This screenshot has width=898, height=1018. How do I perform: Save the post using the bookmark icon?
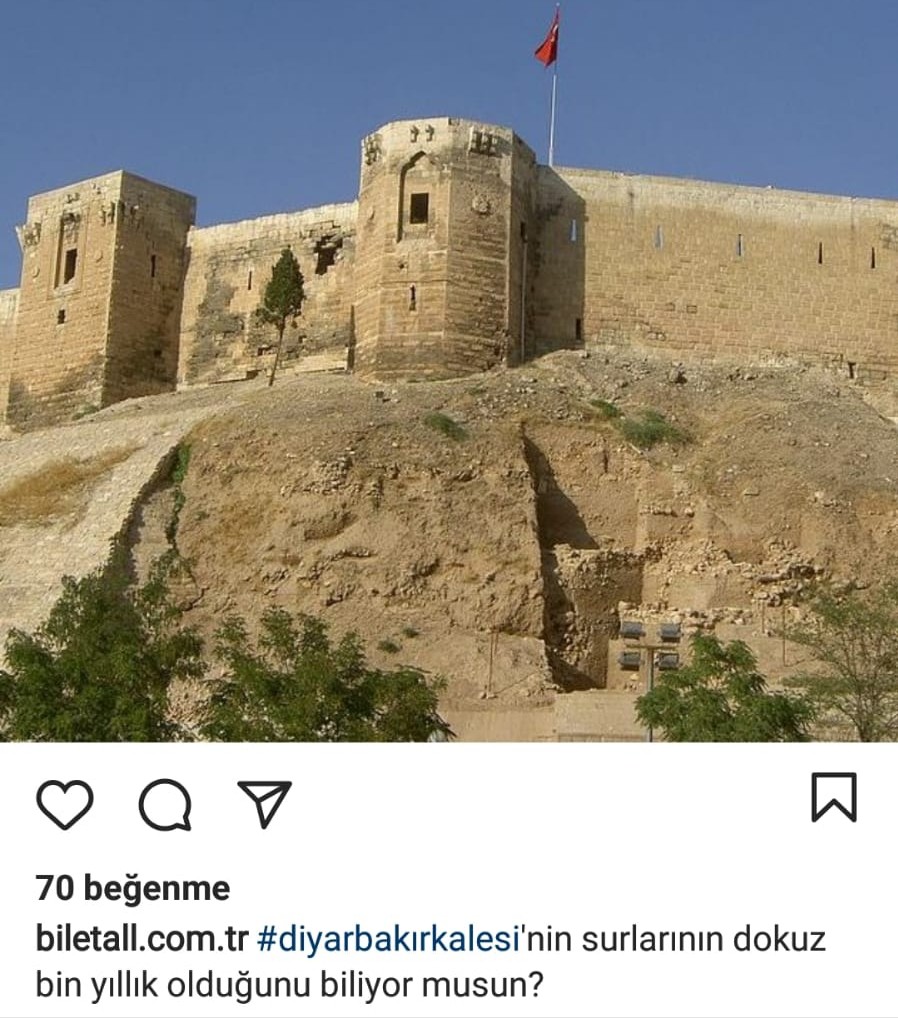pyautogui.click(x=833, y=798)
